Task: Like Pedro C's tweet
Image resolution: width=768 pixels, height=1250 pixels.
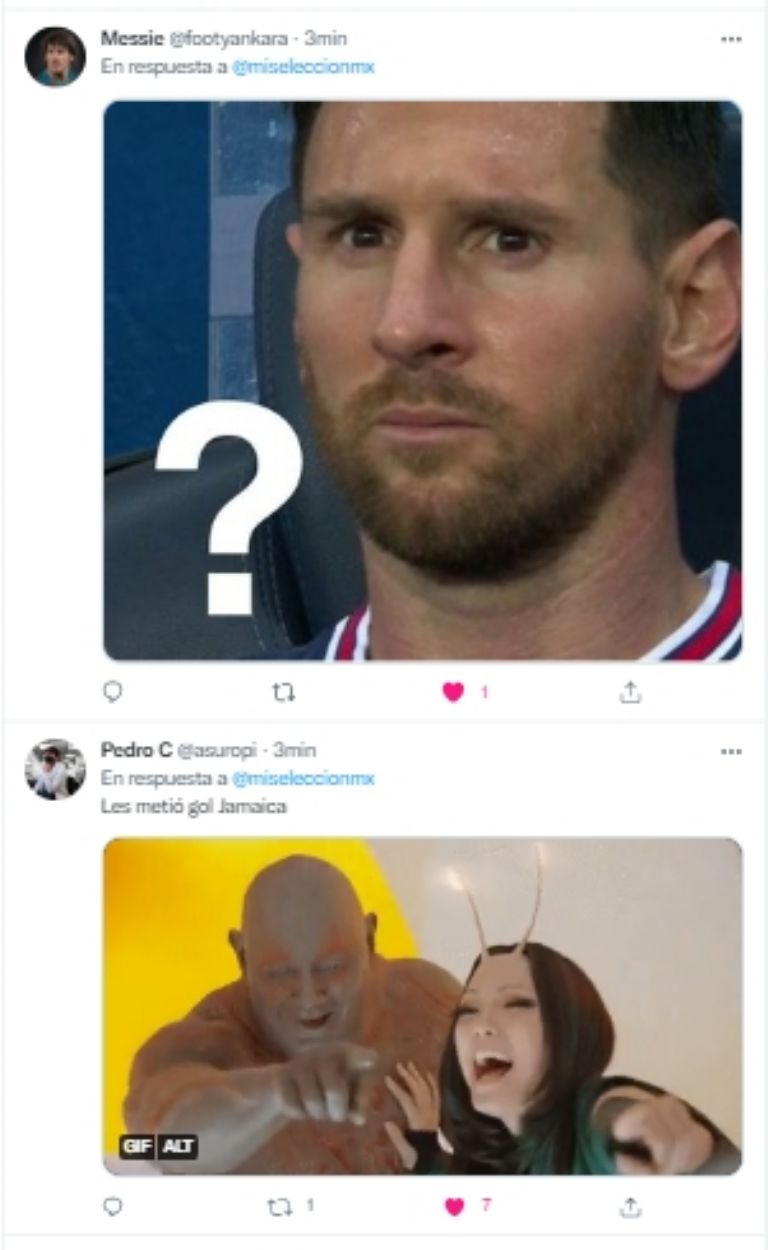Action: [x=454, y=1207]
